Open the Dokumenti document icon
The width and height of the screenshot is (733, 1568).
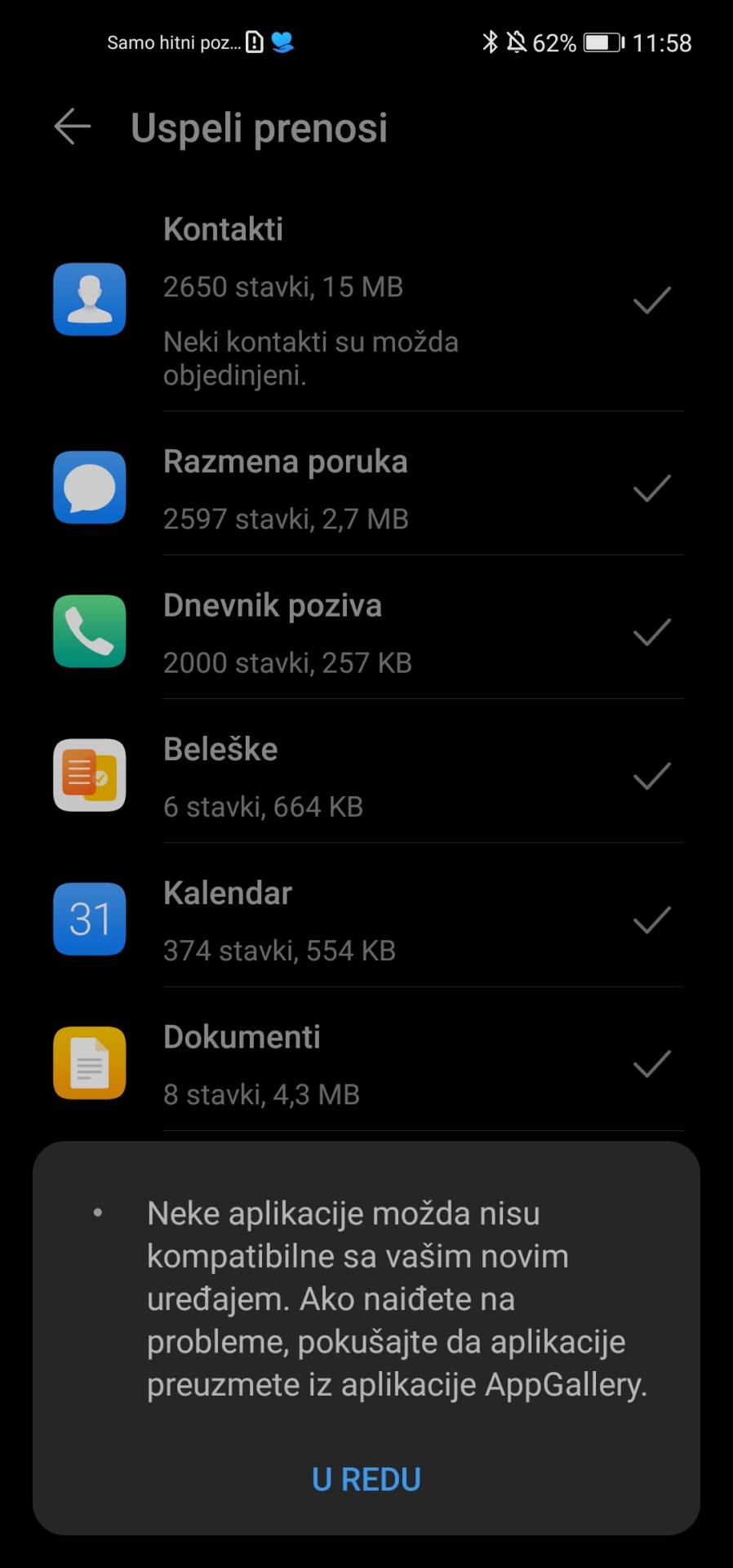[89, 1062]
